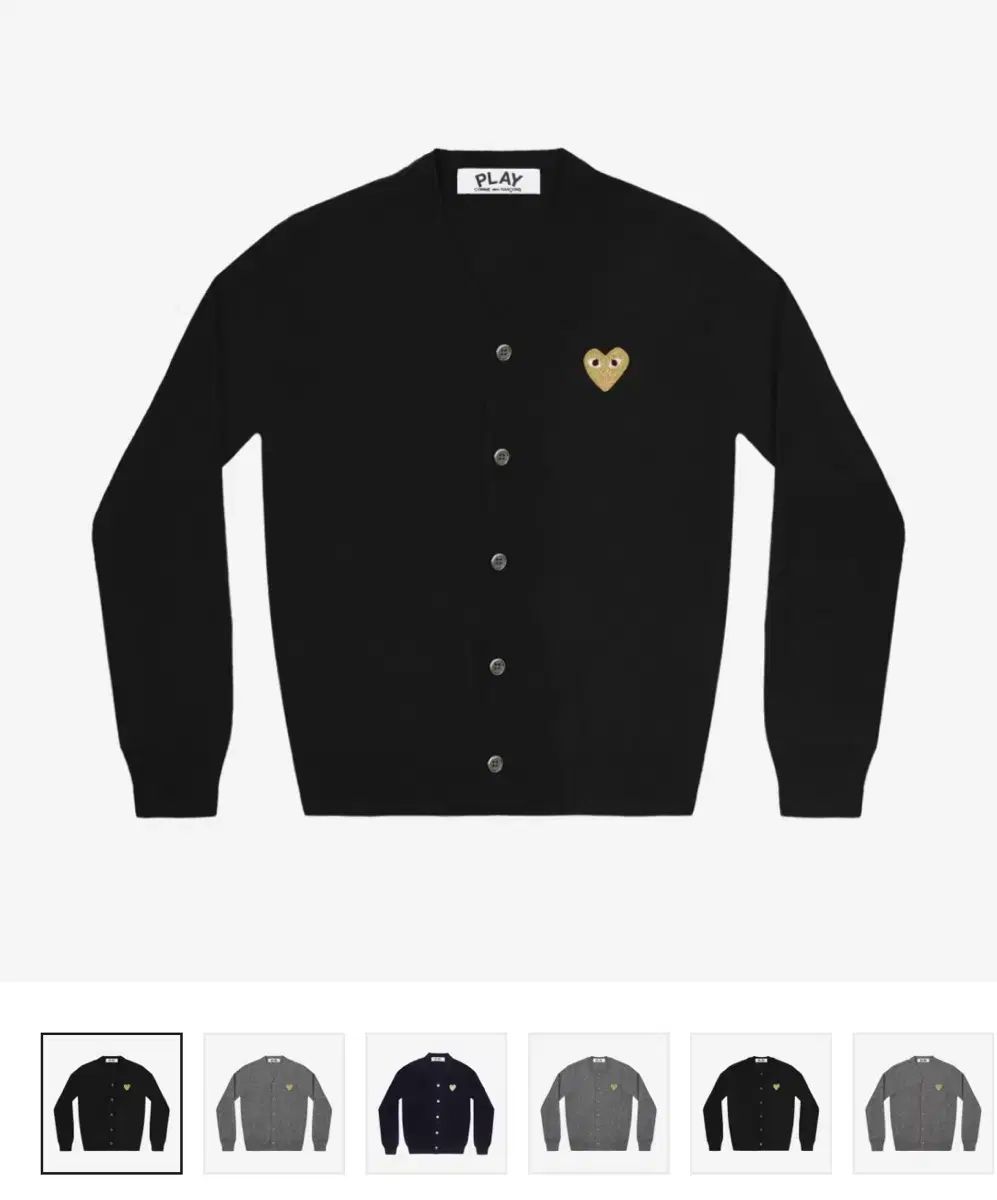Click the bottom cardigan button

[x=496, y=764]
